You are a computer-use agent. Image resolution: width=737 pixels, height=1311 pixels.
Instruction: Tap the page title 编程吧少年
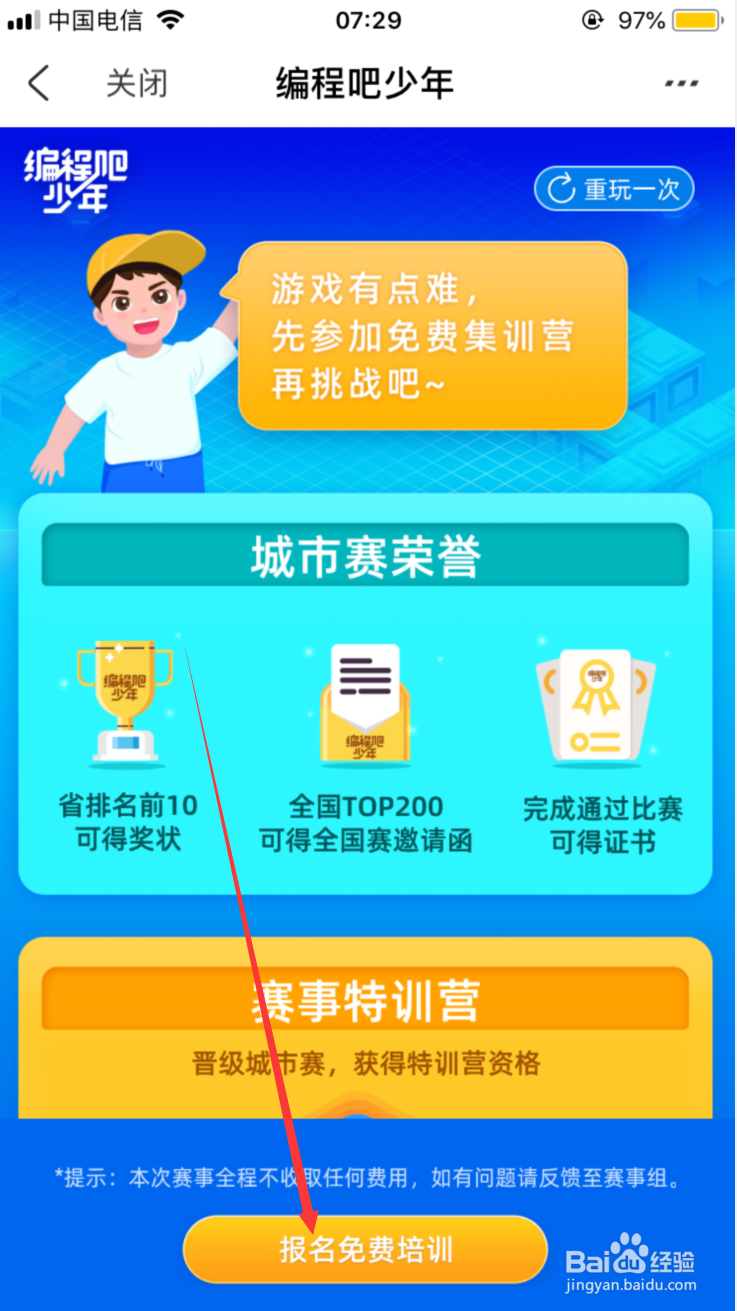(x=366, y=84)
